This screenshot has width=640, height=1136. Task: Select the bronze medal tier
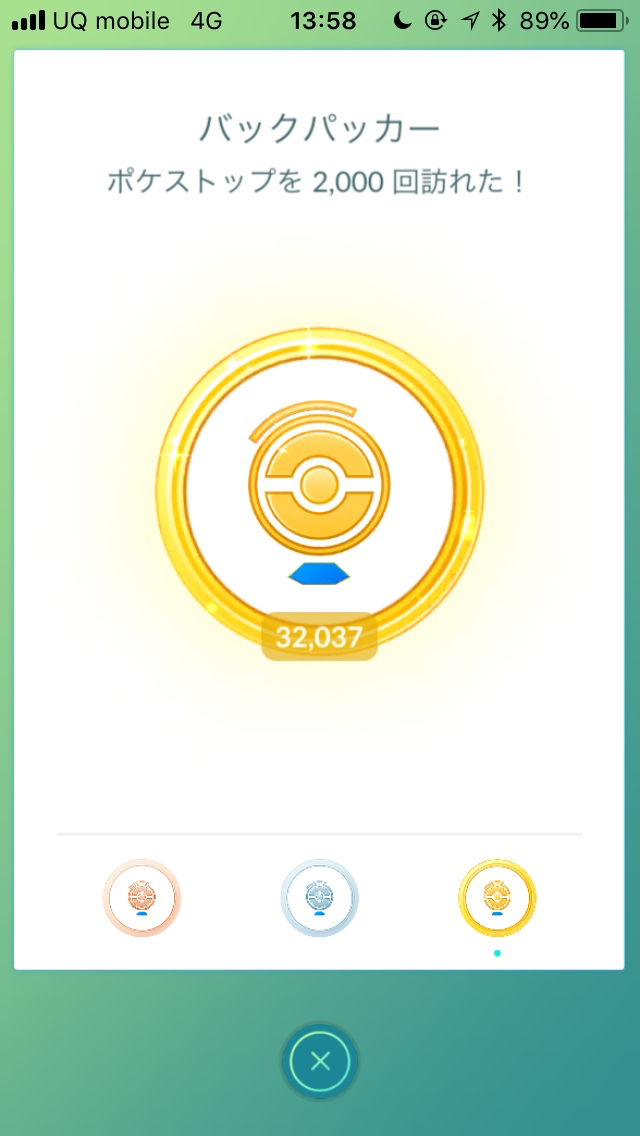141,898
